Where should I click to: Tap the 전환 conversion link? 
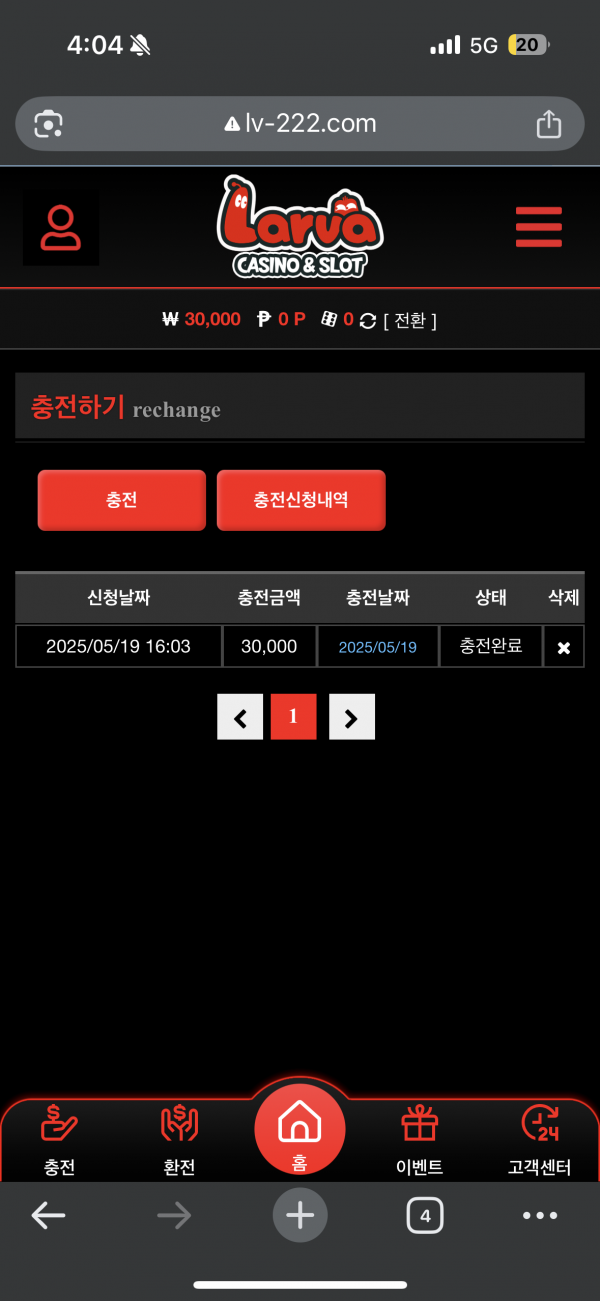point(410,320)
